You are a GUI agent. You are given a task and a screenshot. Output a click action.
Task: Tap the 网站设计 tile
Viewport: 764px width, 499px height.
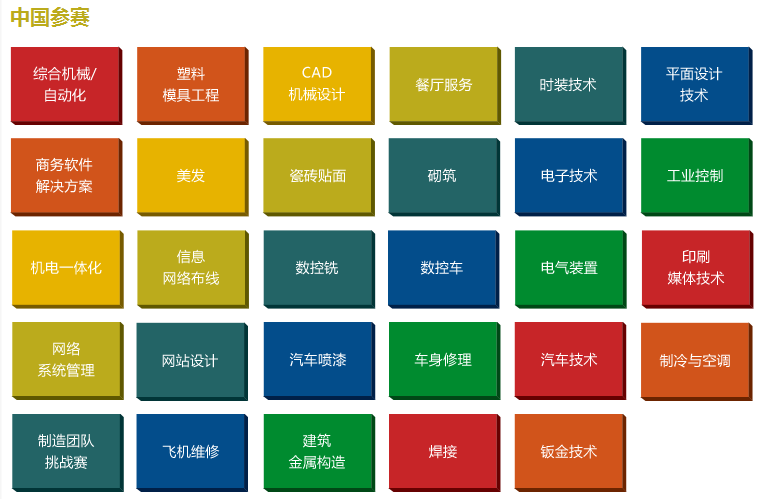(191, 360)
